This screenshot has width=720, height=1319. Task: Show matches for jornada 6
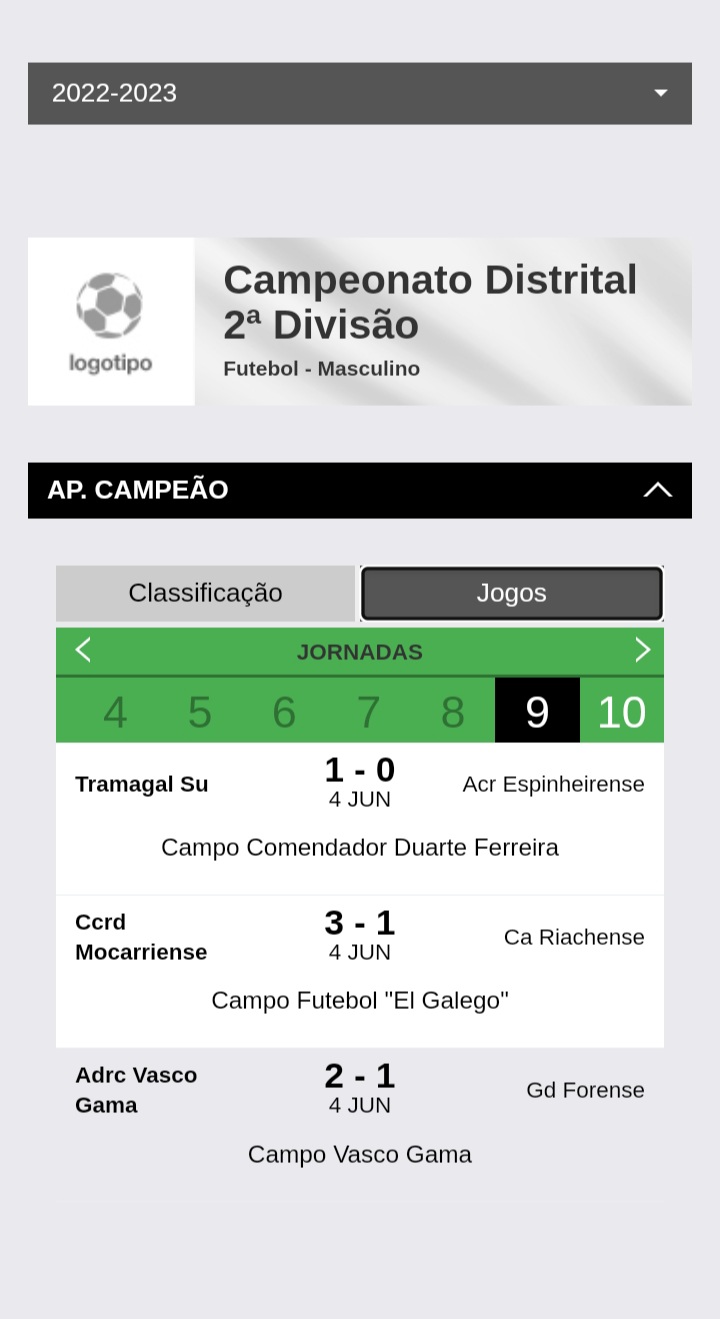[284, 711]
